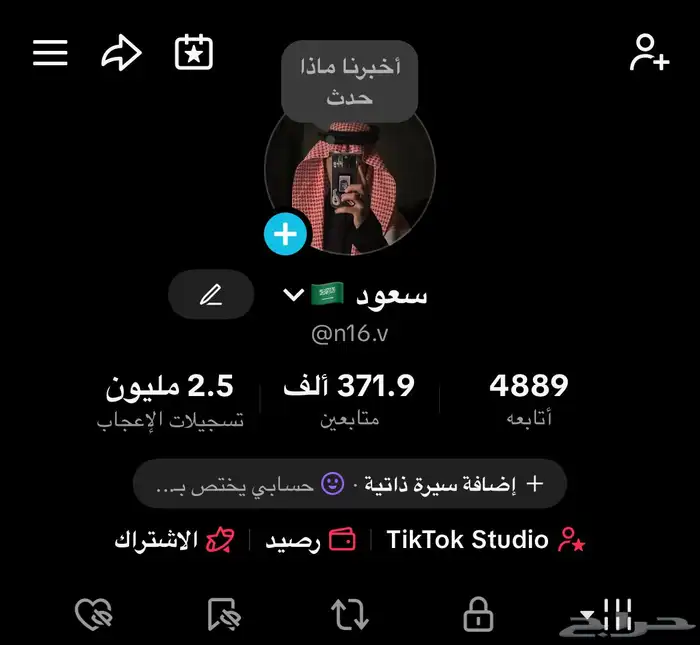
Task: View the 371.9 ألف متابعين list
Action: (x=349, y=398)
